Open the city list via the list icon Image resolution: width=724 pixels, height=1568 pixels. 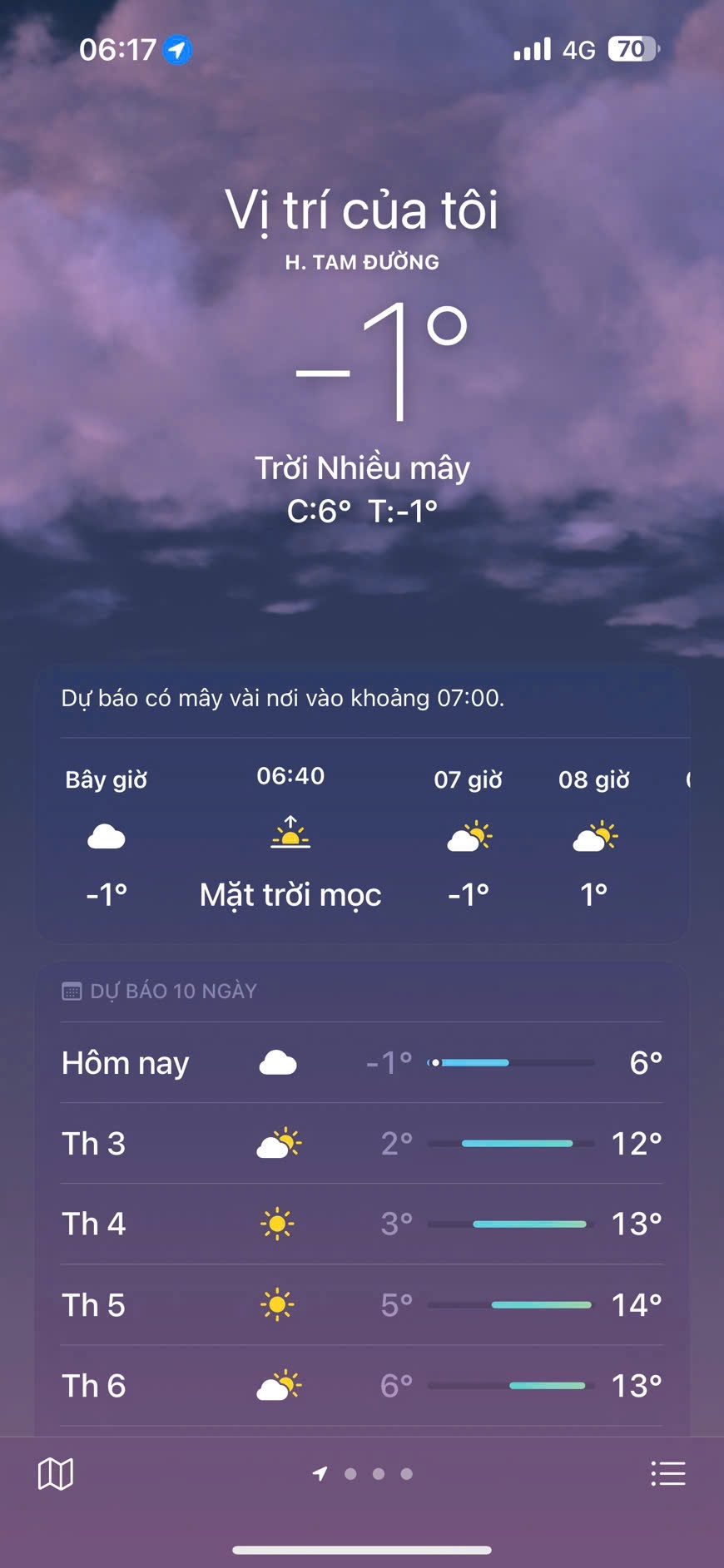[667, 1472]
